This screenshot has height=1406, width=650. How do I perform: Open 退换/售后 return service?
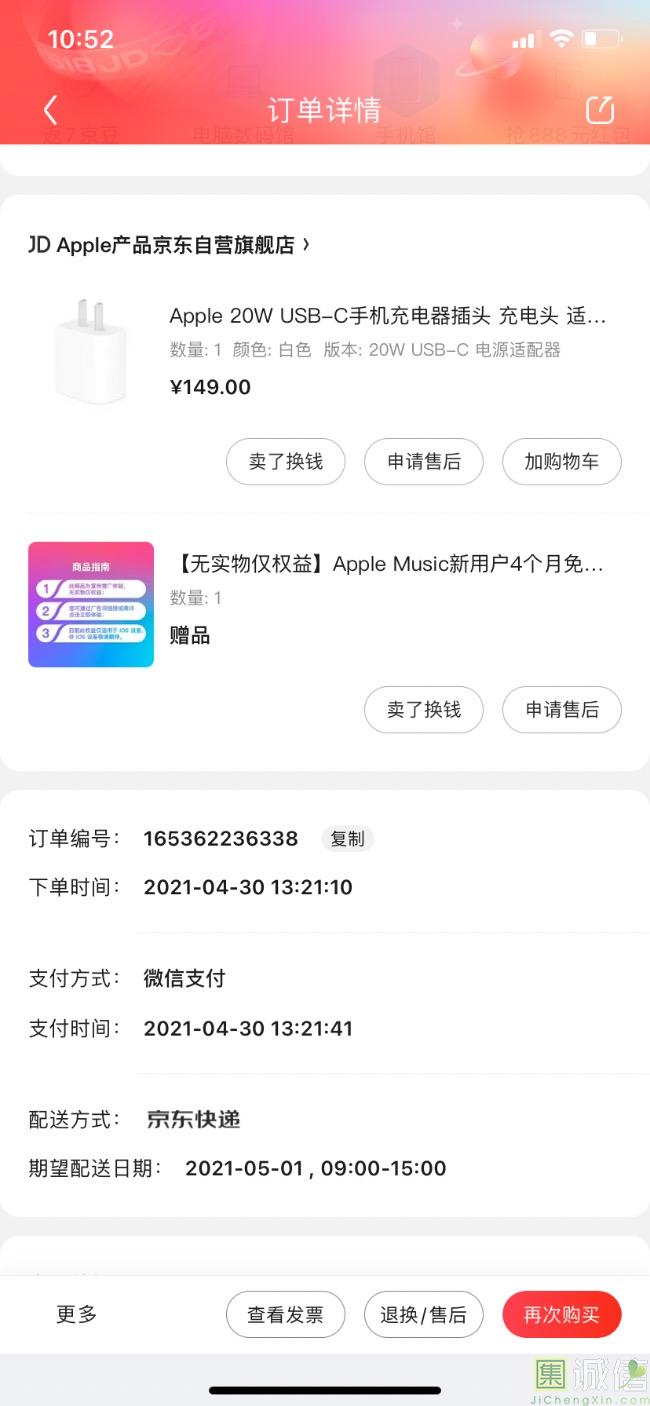point(424,1315)
